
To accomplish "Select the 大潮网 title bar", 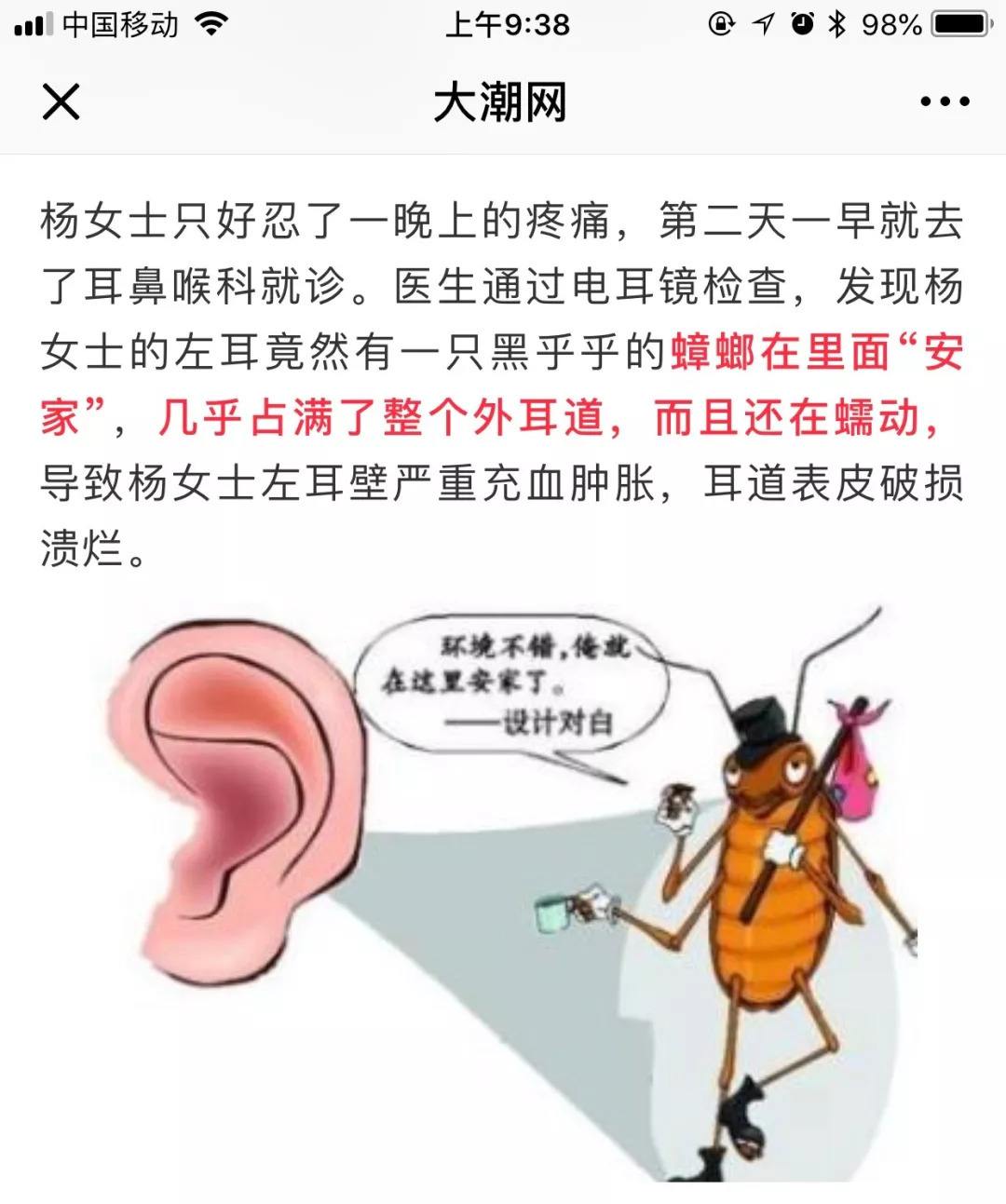I will (503, 102).
